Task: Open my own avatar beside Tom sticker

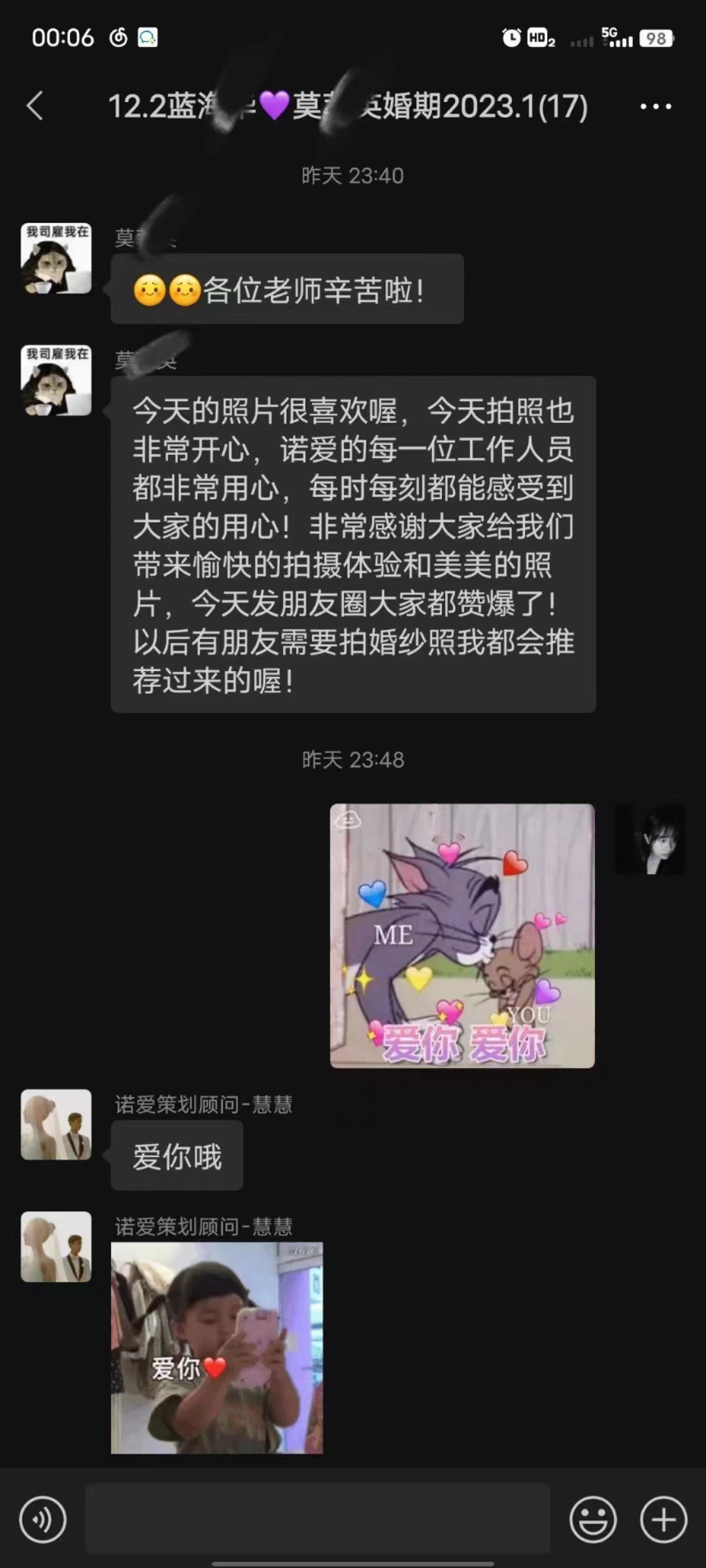Action: pyautogui.click(x=650, y=839)
